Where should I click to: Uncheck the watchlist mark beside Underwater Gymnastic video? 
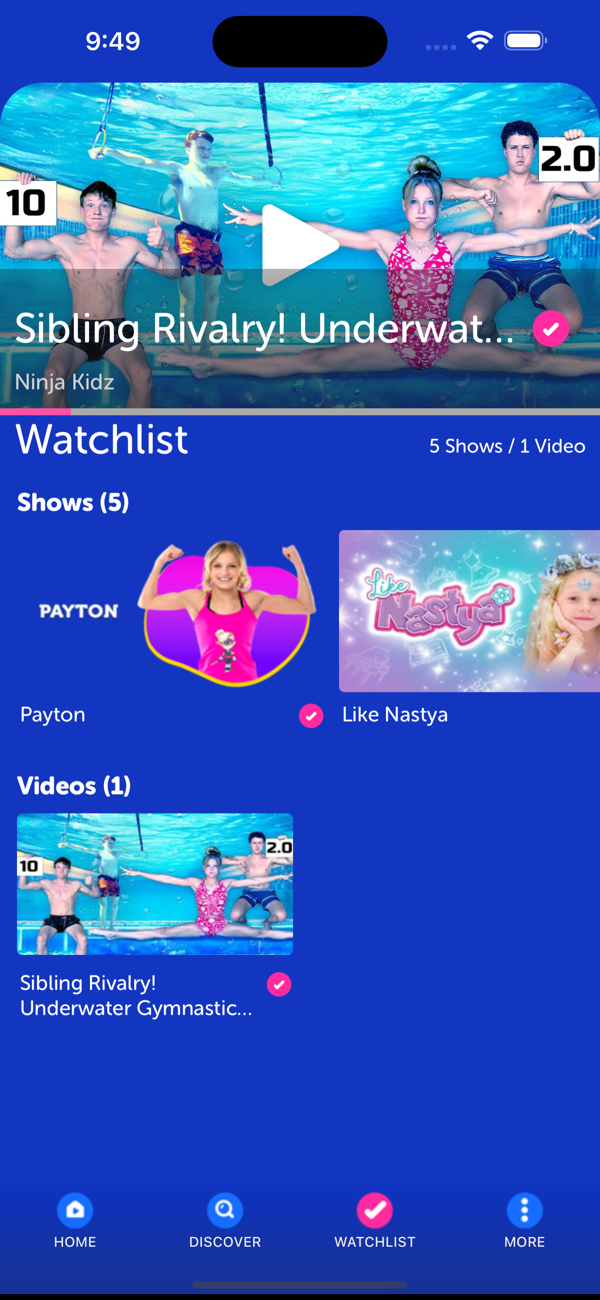point(279,985)
